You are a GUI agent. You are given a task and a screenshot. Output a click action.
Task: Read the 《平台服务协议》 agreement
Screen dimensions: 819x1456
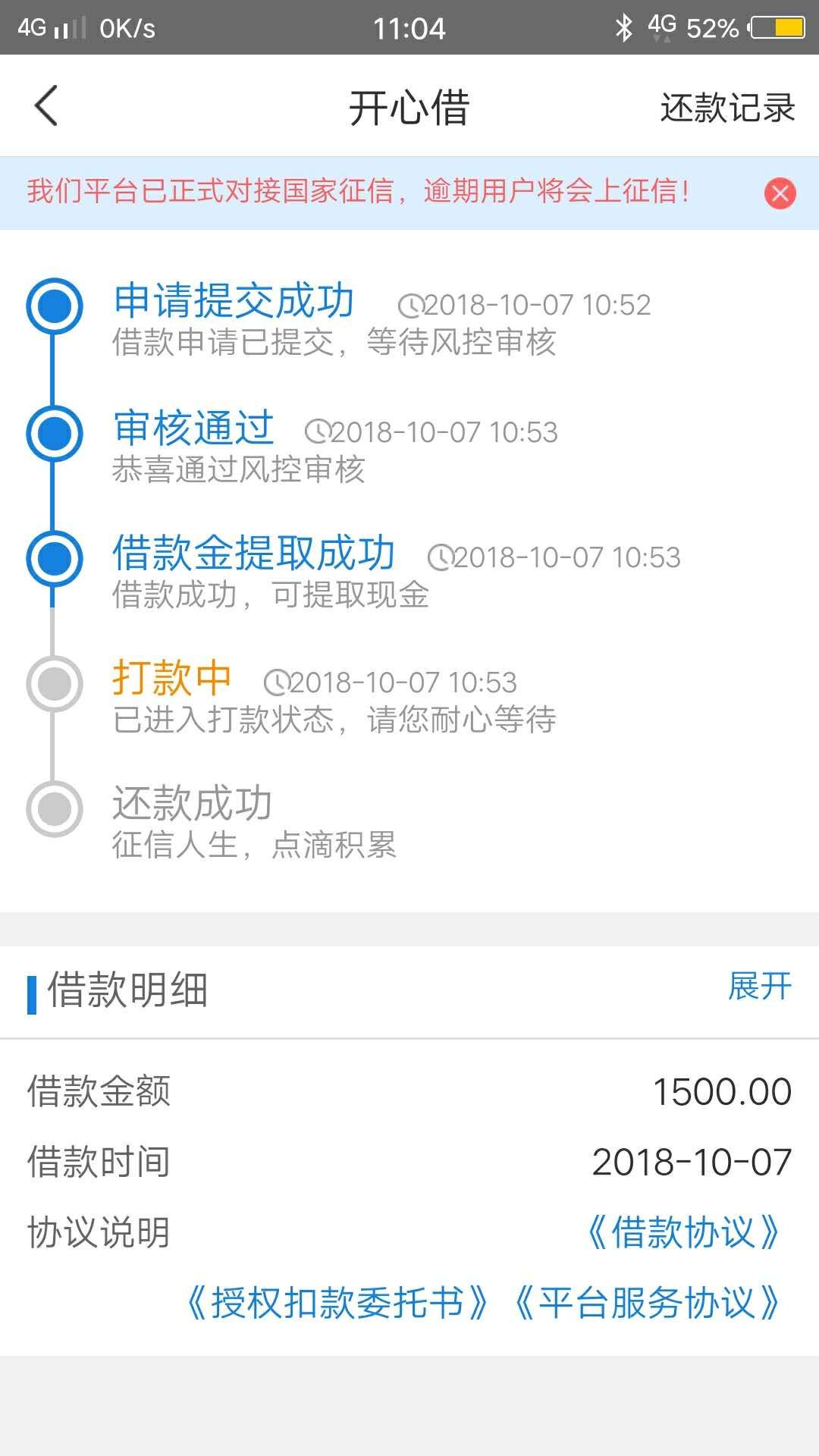tap(648, 1303)
